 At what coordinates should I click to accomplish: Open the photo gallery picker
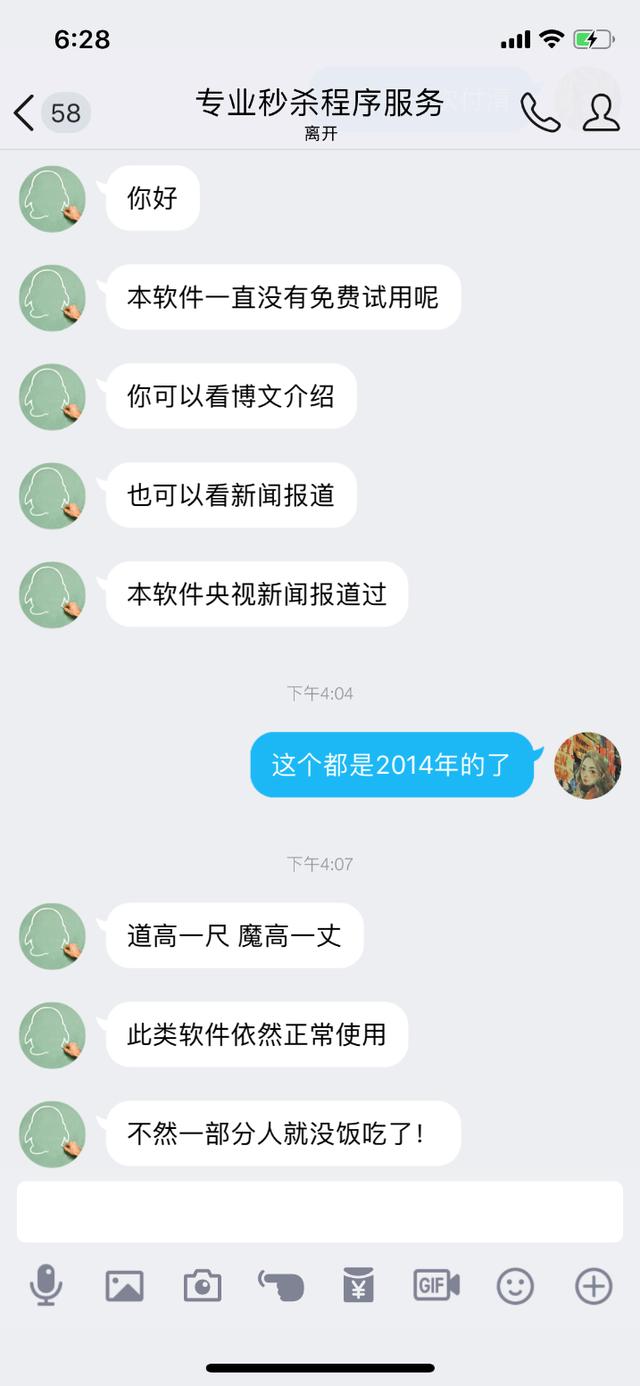pyautogui.click(x=125, y=1286)
